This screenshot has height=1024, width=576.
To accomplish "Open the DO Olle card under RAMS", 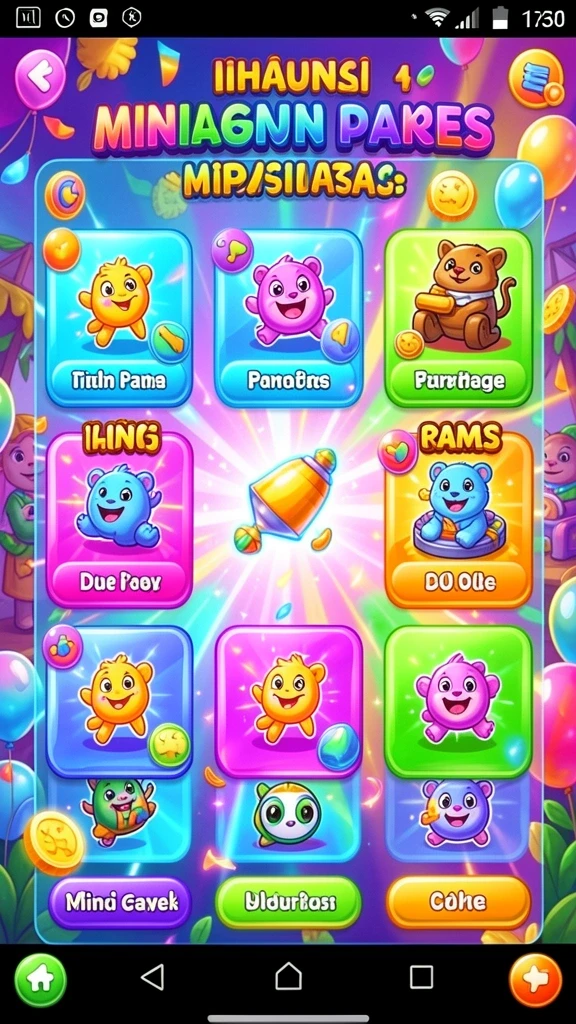I will tap(458, 520).
